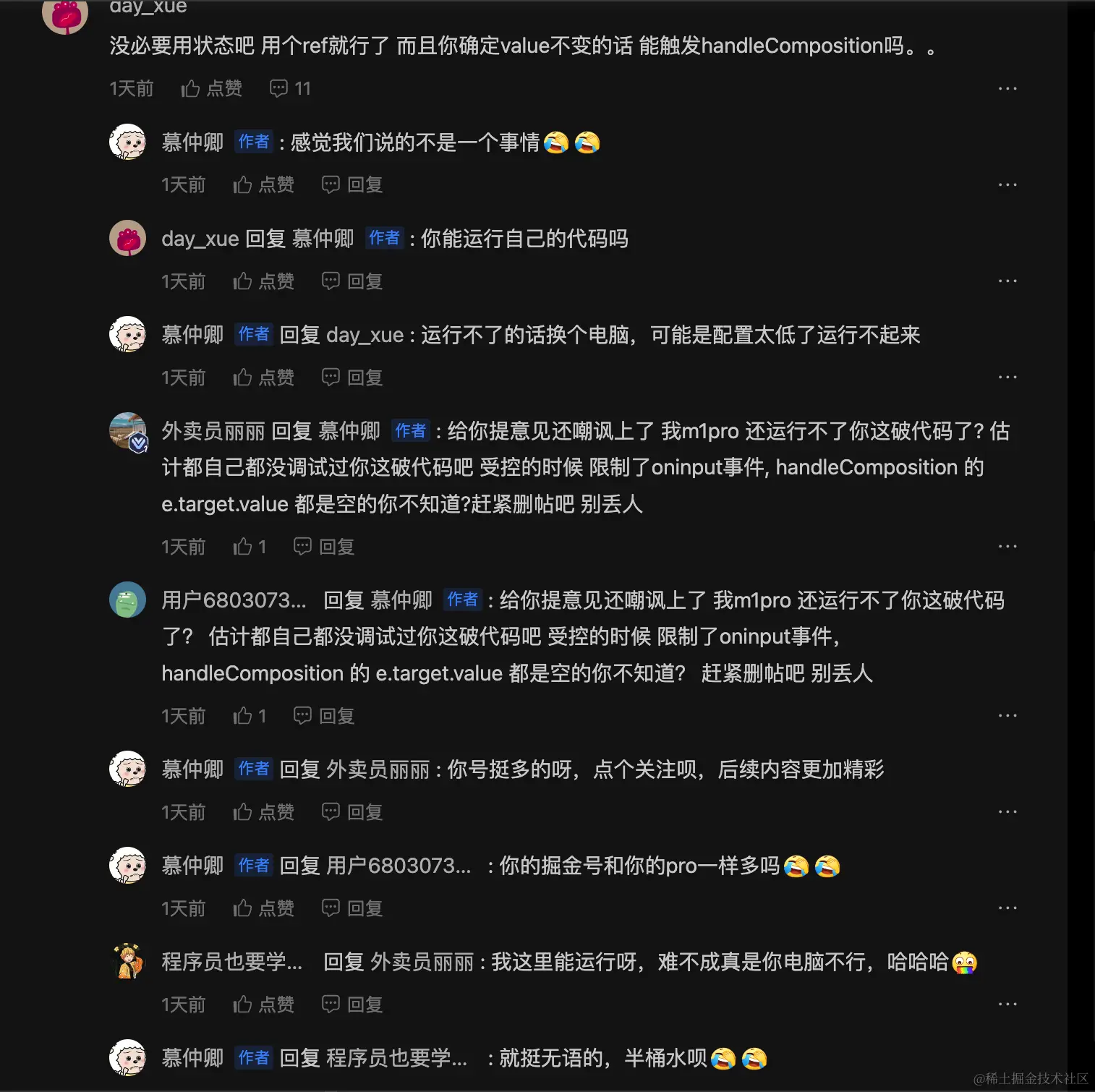Like 用户6803073...'s comment
The width and height of the screenshot is (1095, 1092).
(x=250, y=716)
